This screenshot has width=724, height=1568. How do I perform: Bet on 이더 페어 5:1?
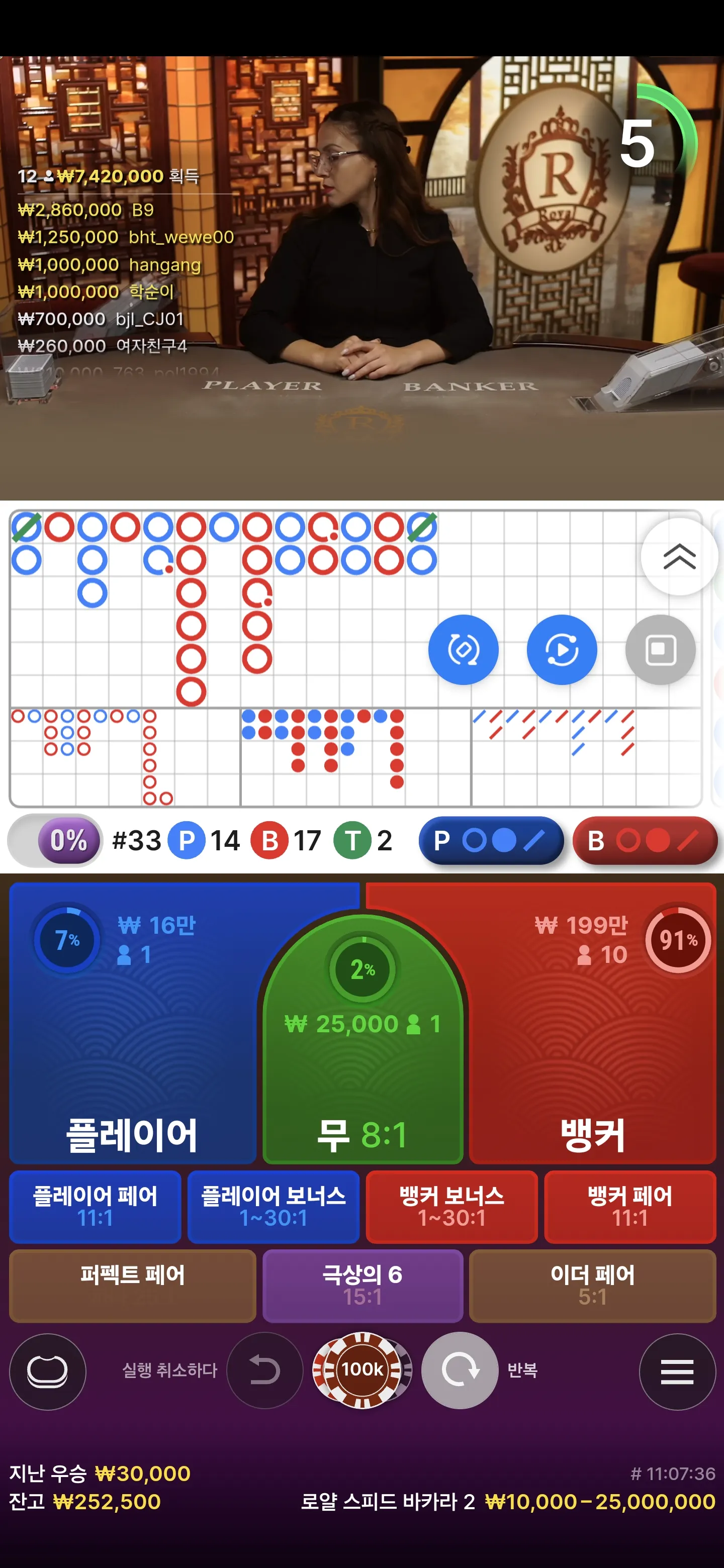[x=592, y=1286]
